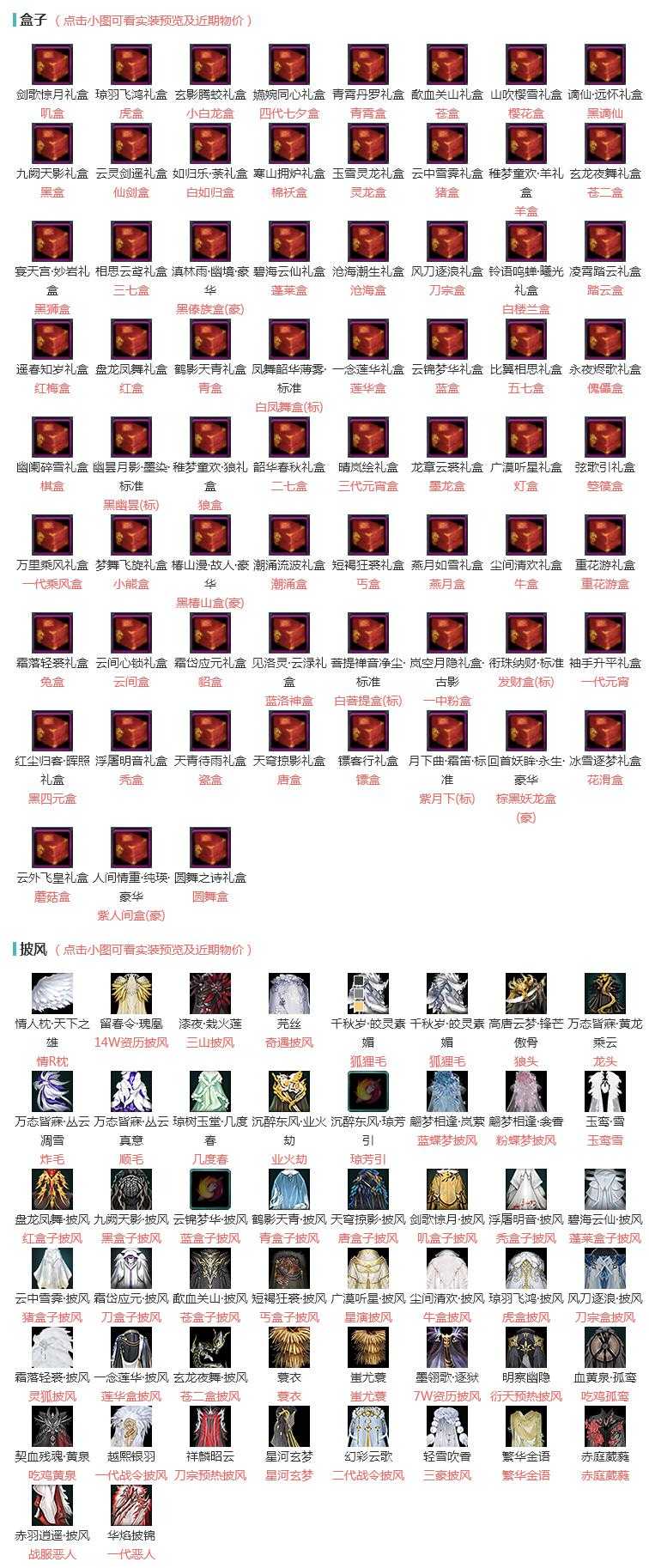The image size is (649, 1568).
Task: Open the 星河玄梦 cloak preview
Action: tap(289, 1427)
